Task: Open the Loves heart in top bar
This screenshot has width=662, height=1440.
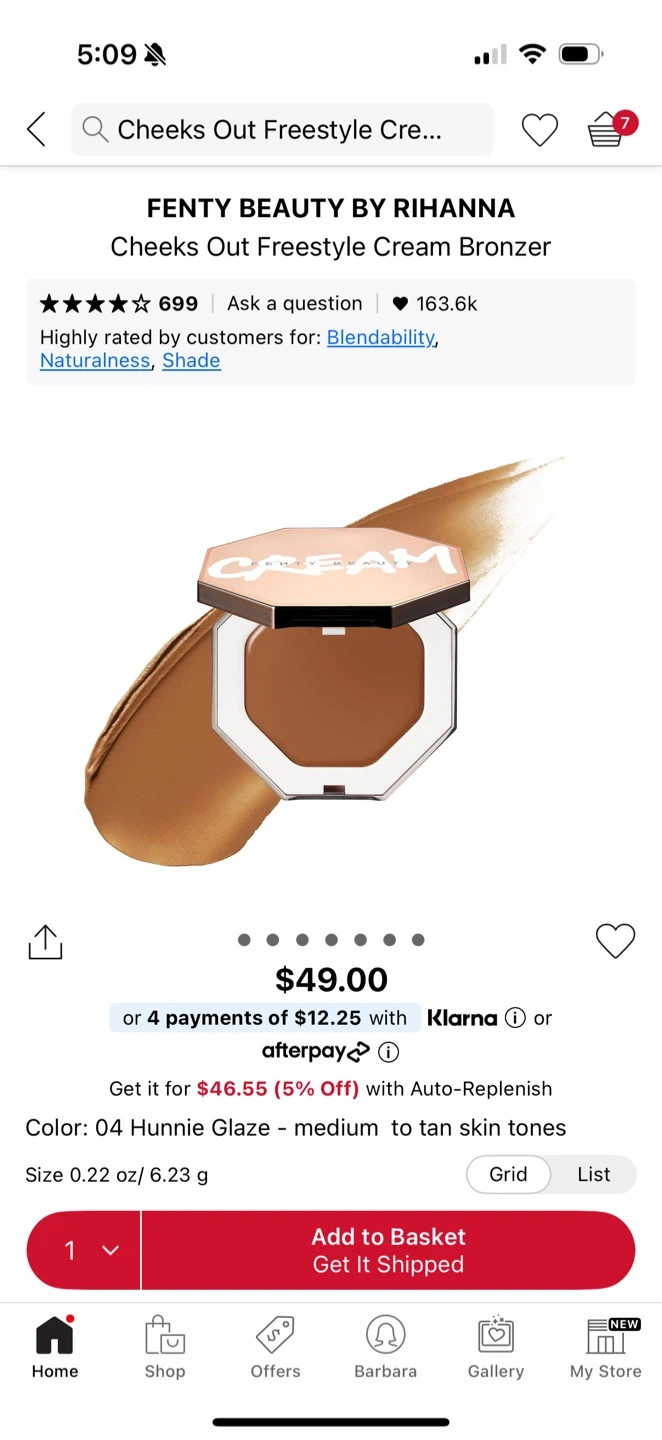Action: coord(540,130)
